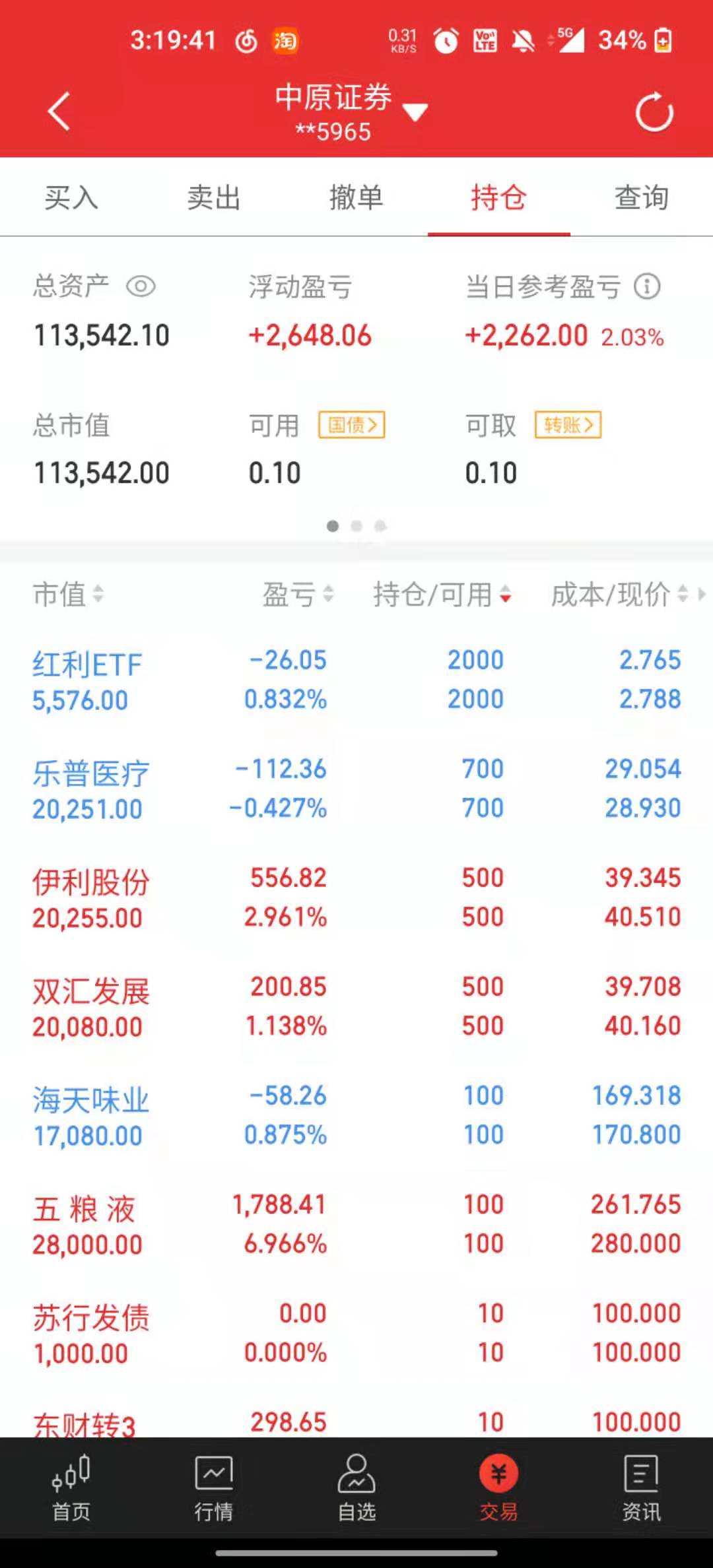Open the 自选 bottom tab
The width and height of the screenshot is (713, 1568).
(x=356, y=1489)
